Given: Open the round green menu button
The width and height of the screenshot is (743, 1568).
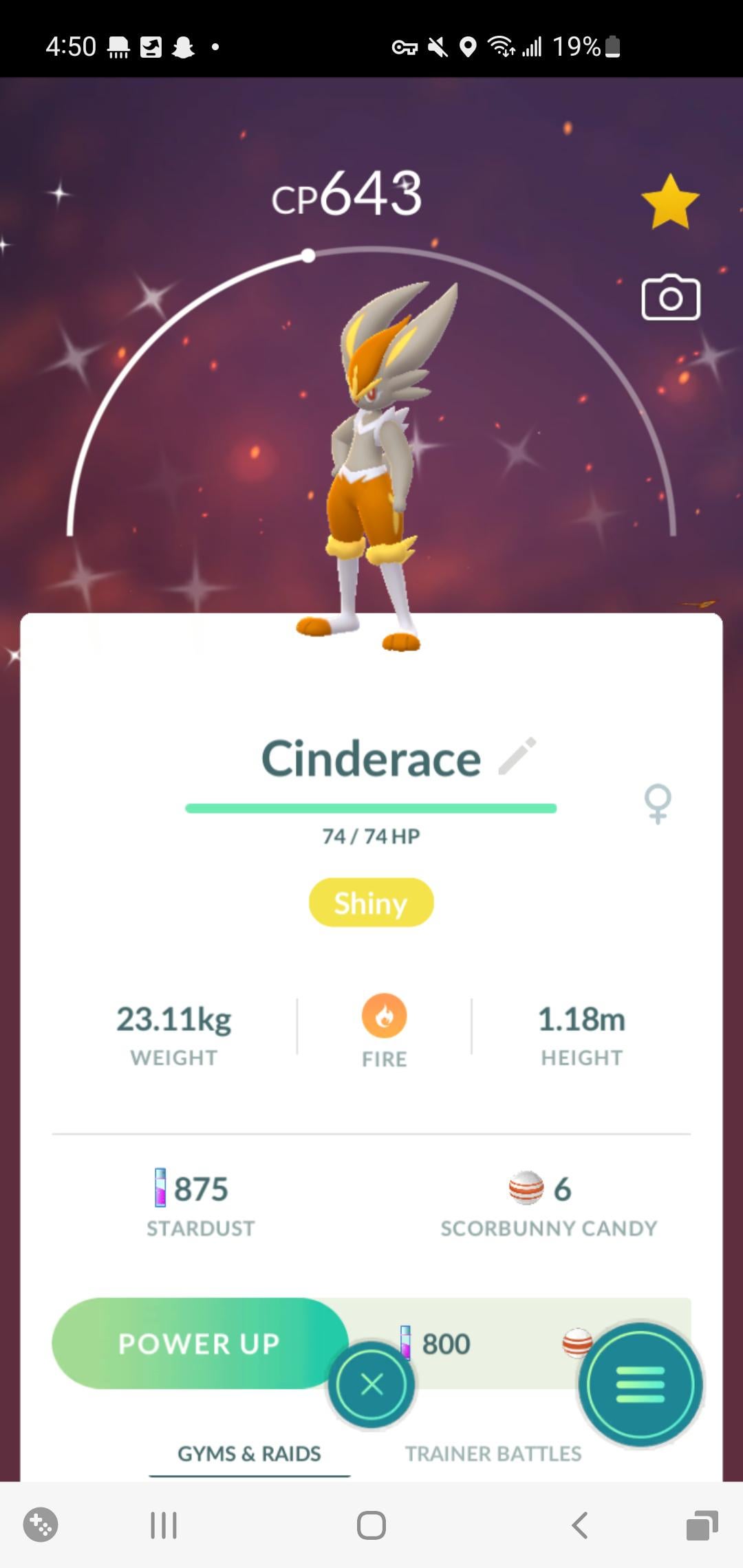Looking at the screenshot, I should point(640,1384).
